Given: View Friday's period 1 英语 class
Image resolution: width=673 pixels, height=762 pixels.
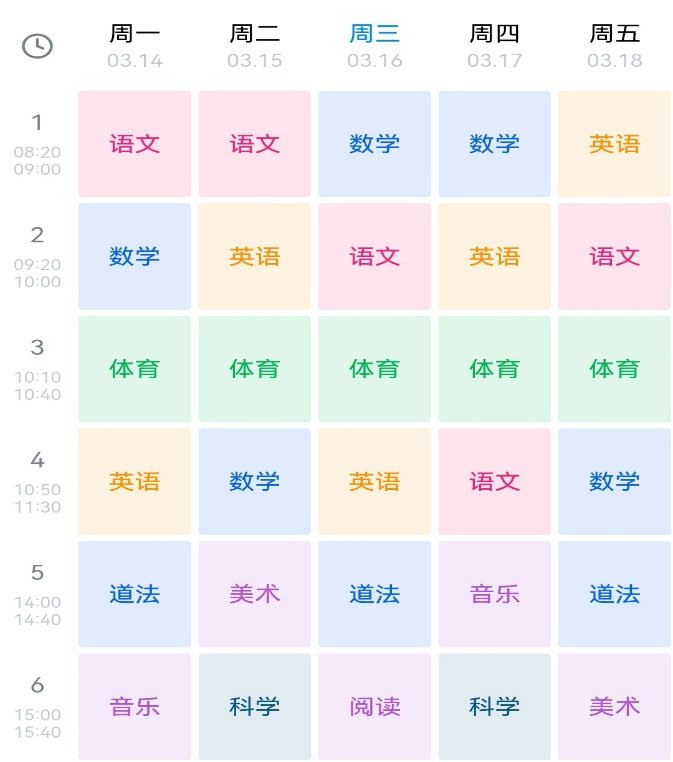Looking at the screenshot, I should (x=615, y=144).
